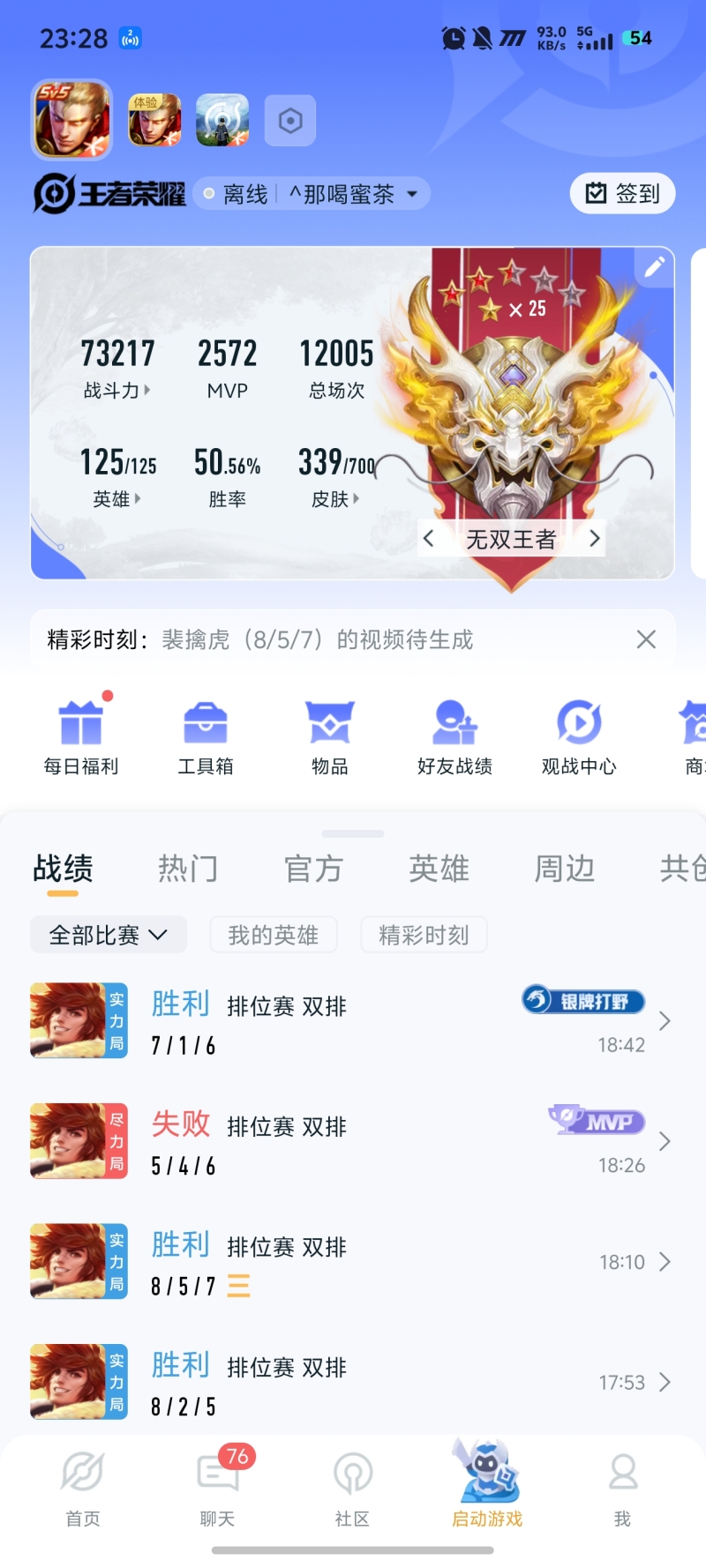706x1568 pixels.
Task: Open the 社区 community tab
Action: [352, 1486]
